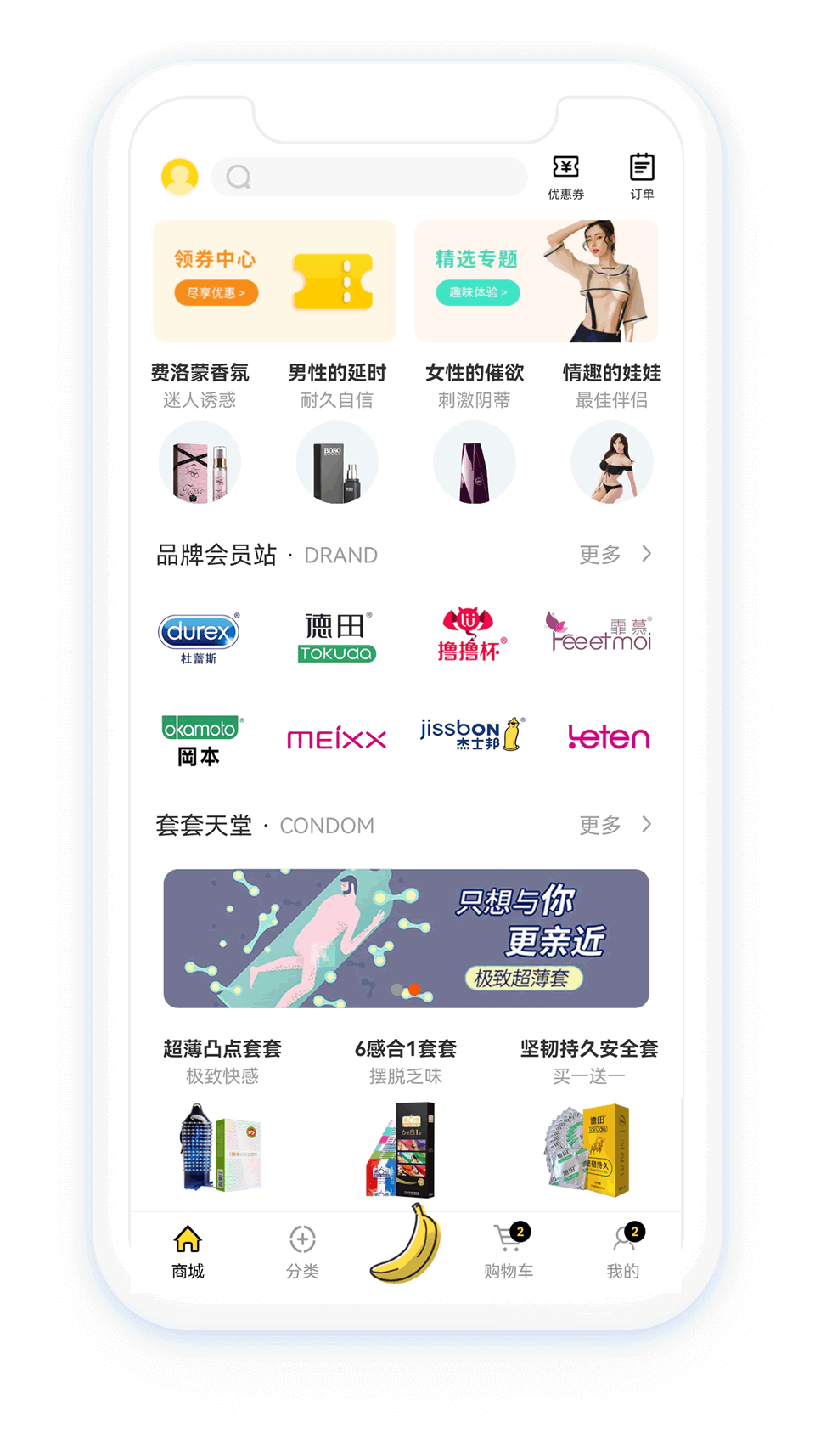Switch to the 我的 profile tab
This screenshot has height=1456, width=815.
pos(623,1251)
